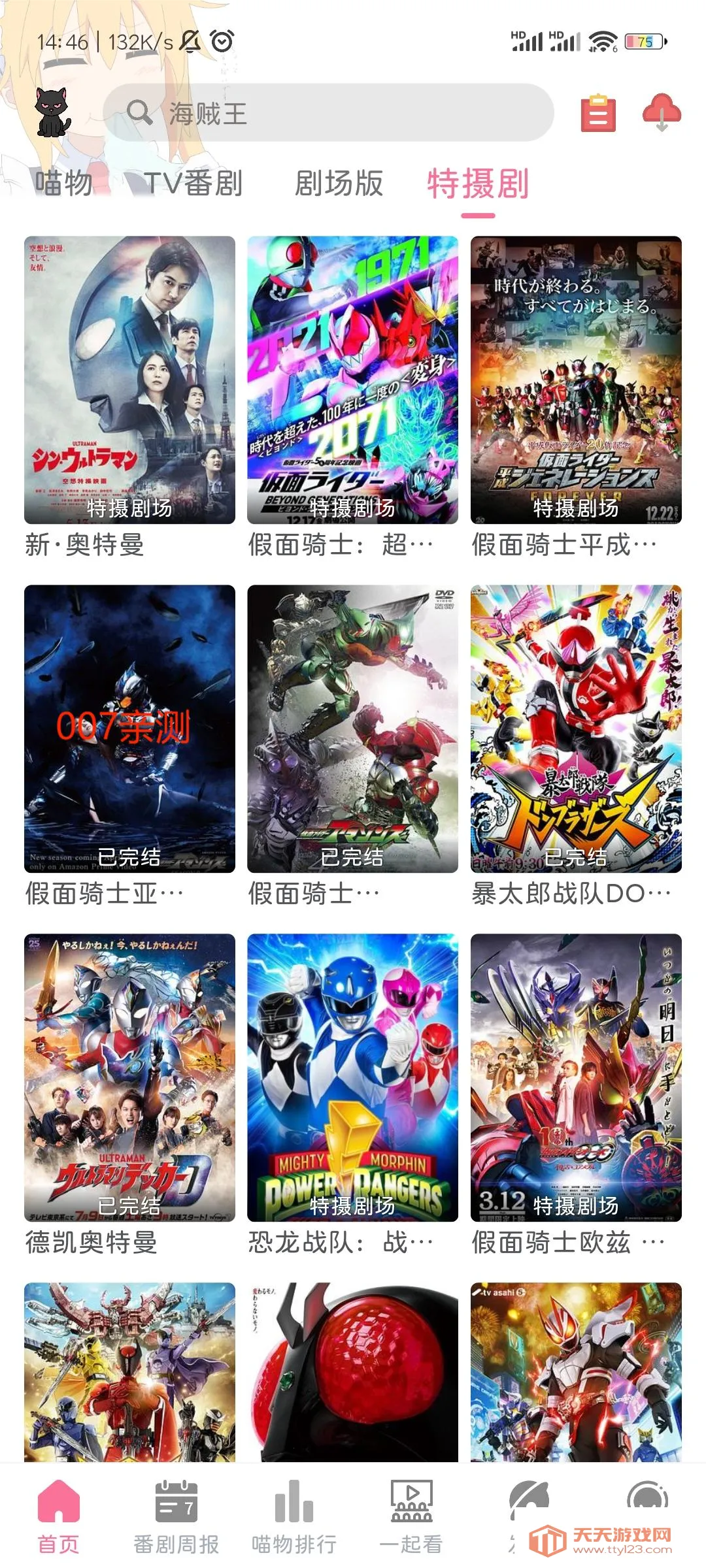Open the 007亲测 假面骑士亚 card
Screen dimensions: 706x1568
[129, 728]
